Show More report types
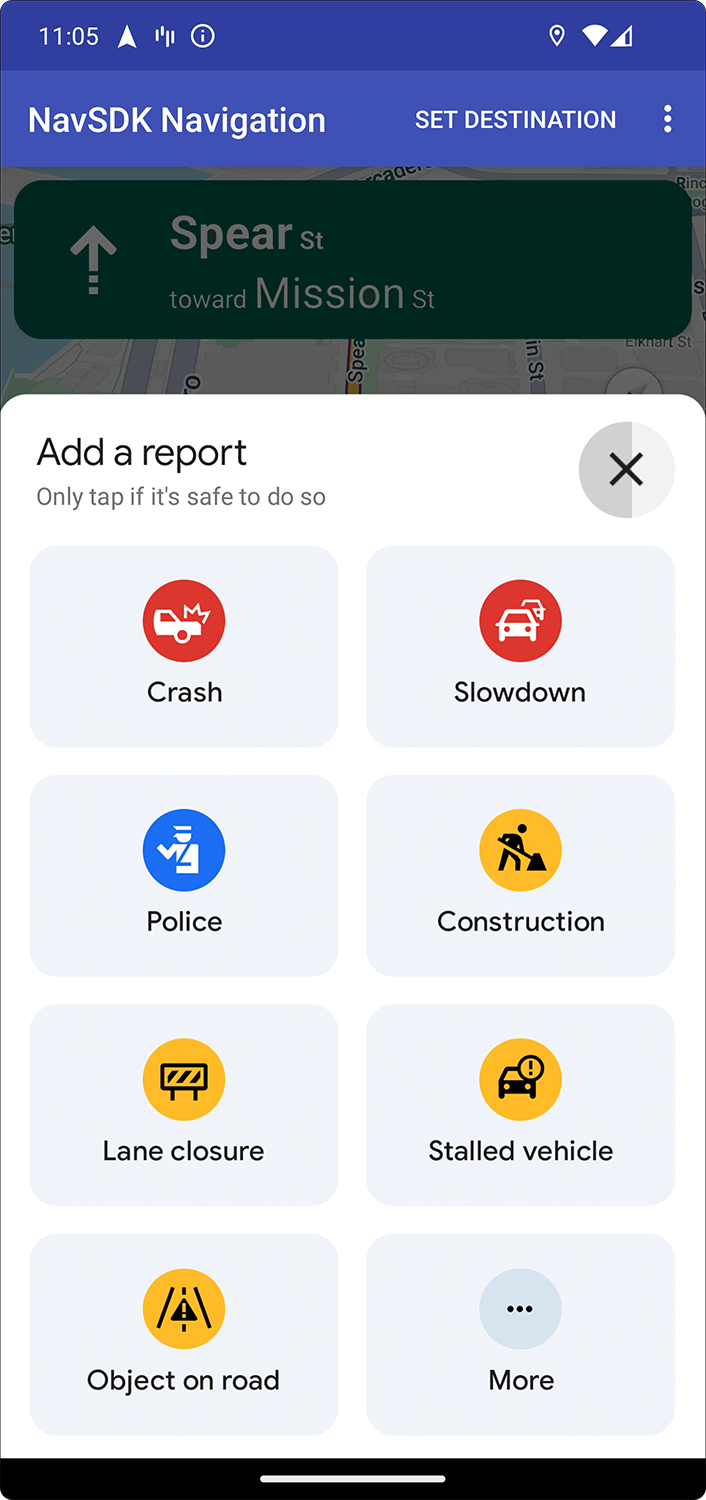The image size is (706, 1500). tap(520, 1333)
